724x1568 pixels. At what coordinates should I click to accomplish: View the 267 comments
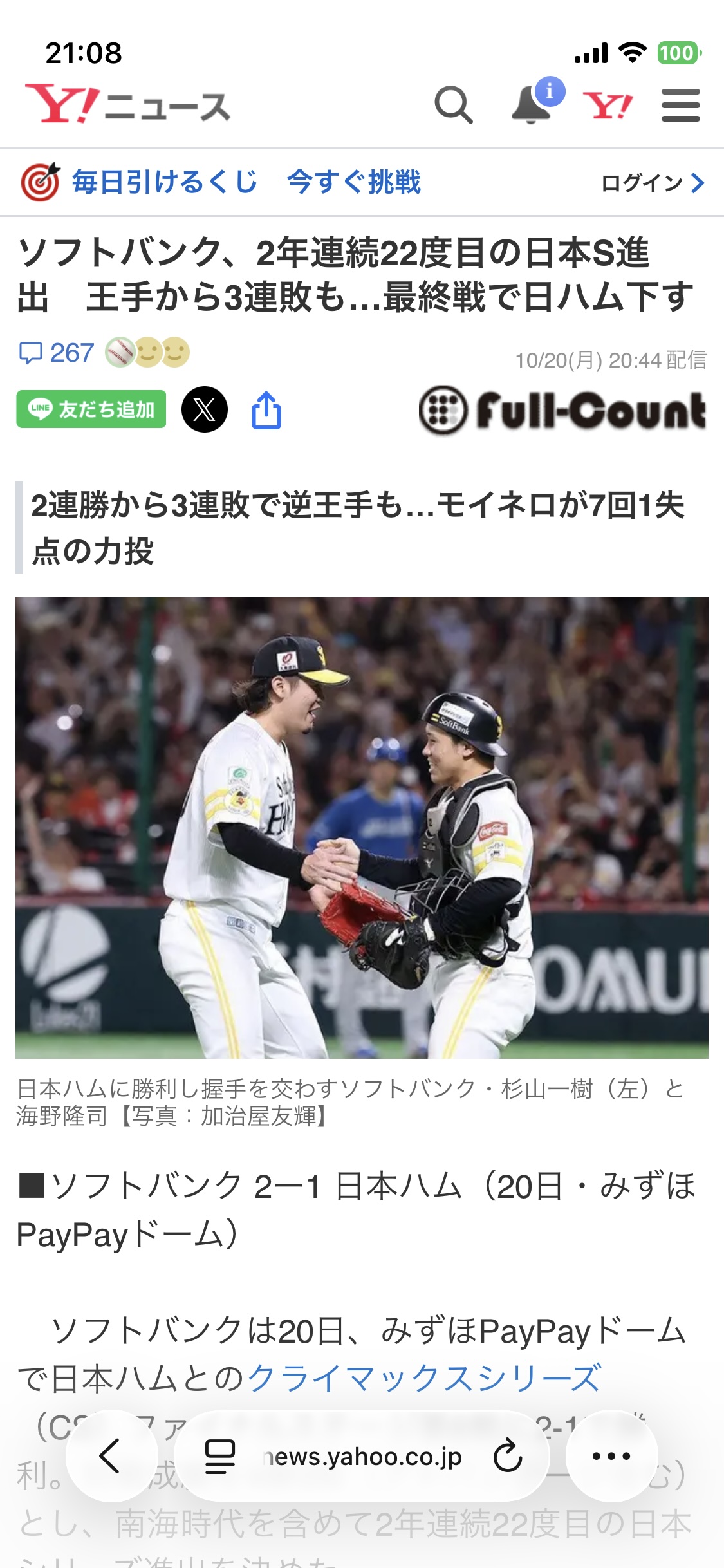(57, 353)
